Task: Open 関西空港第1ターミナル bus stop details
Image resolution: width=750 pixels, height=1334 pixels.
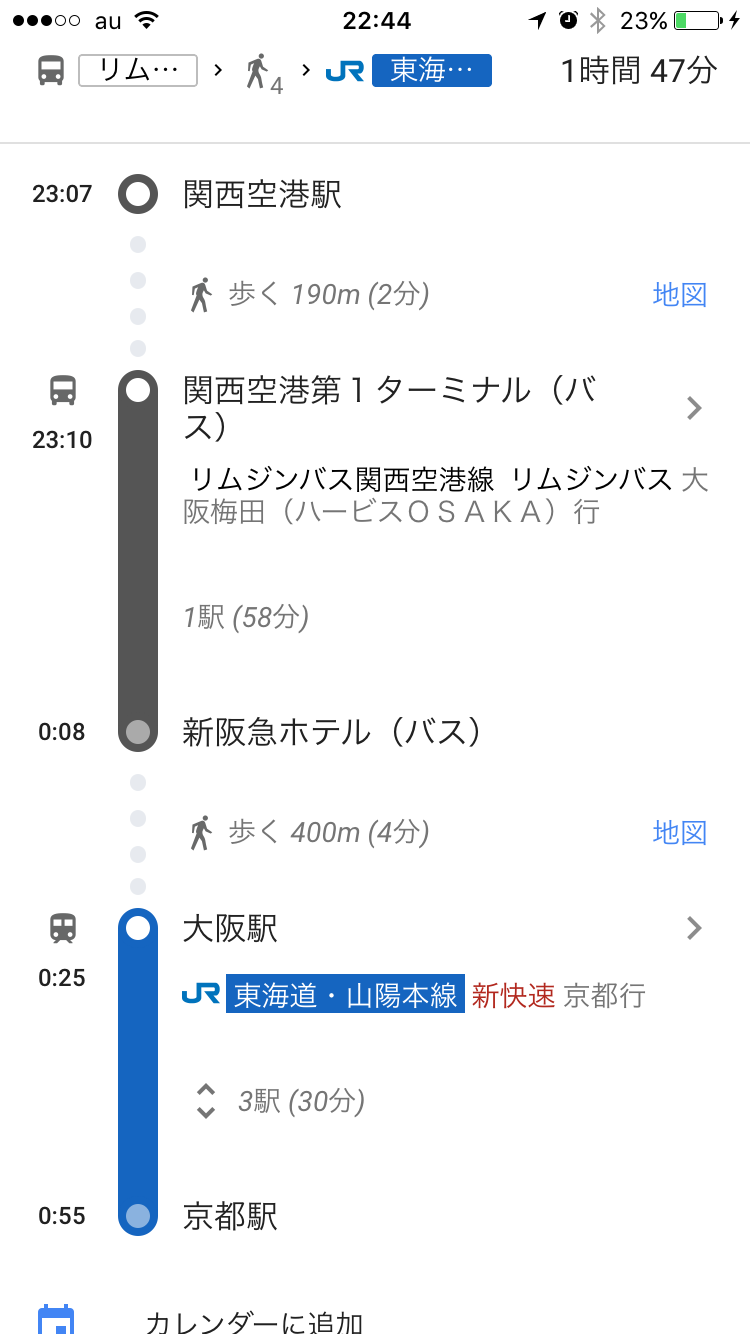Action: click(x=694, y=408)
